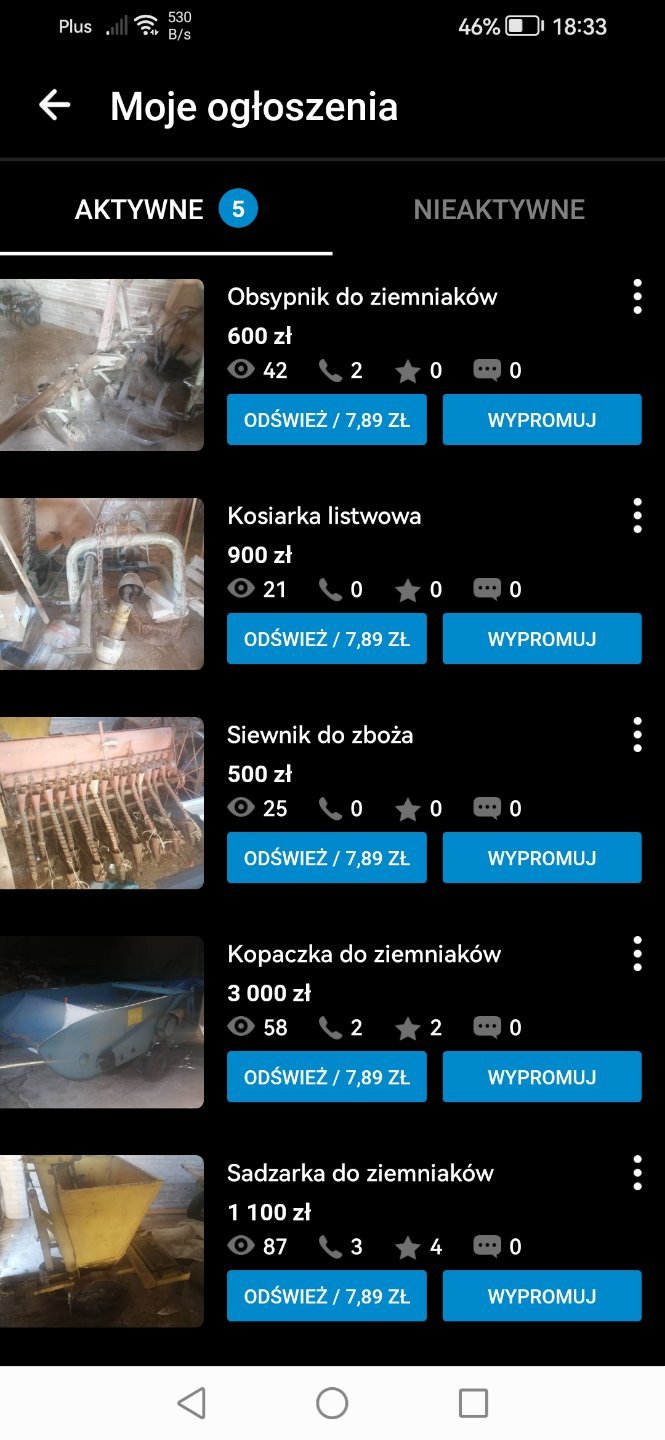Refresh the Sadzarka do ziemniaków ad

(x=327, y=1296)
